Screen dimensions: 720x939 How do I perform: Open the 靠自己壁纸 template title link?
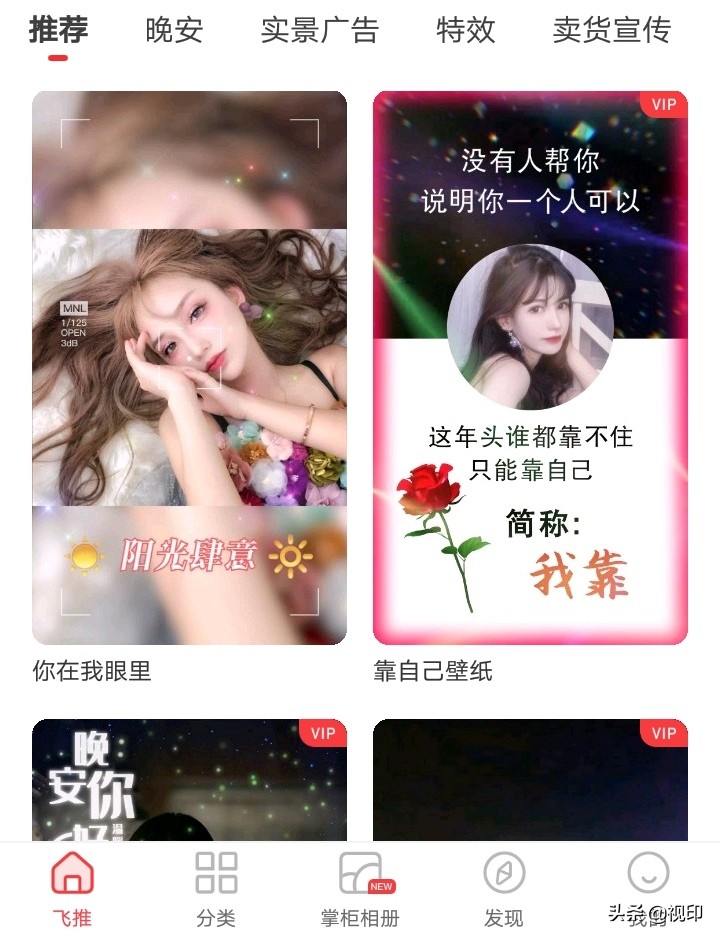coord(430,671)
